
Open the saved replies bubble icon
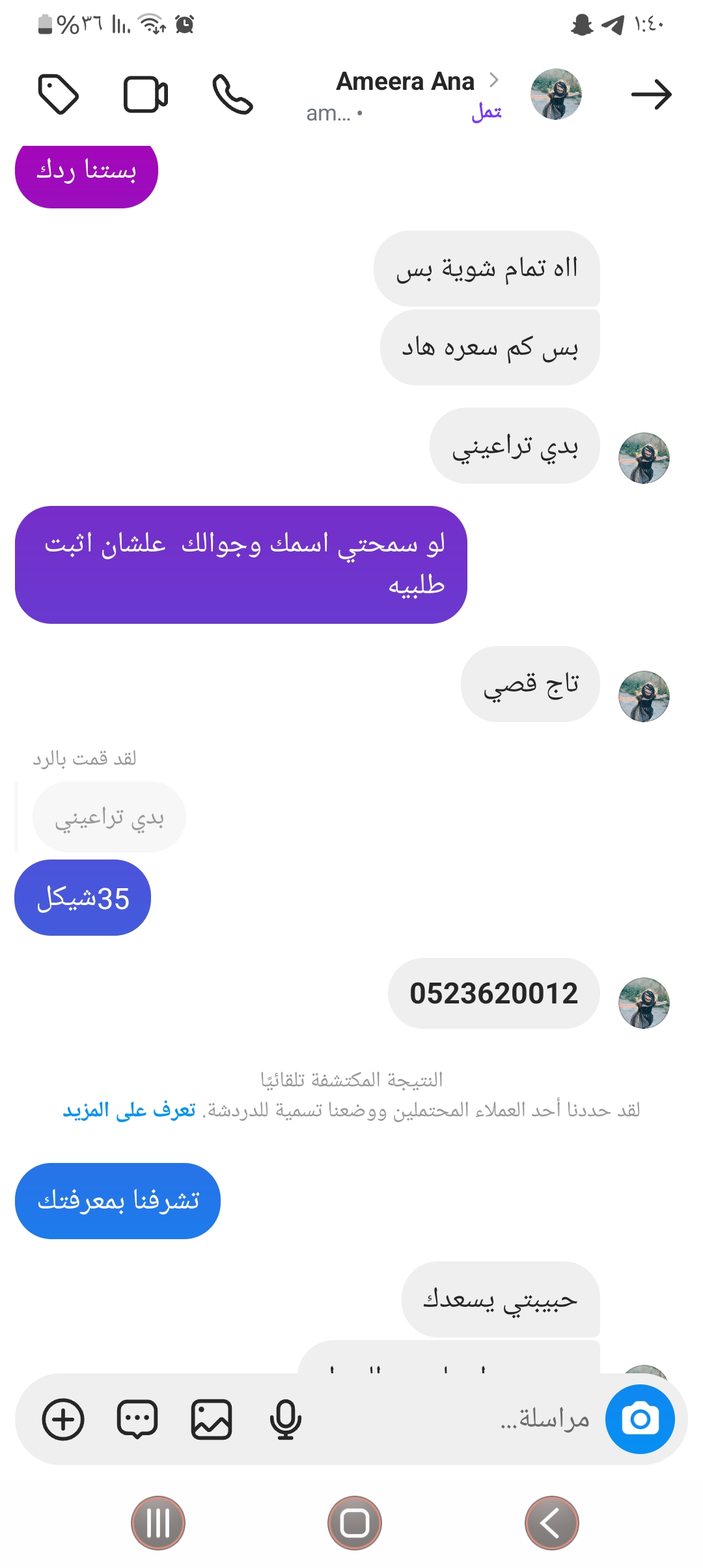click(137, 1419)
